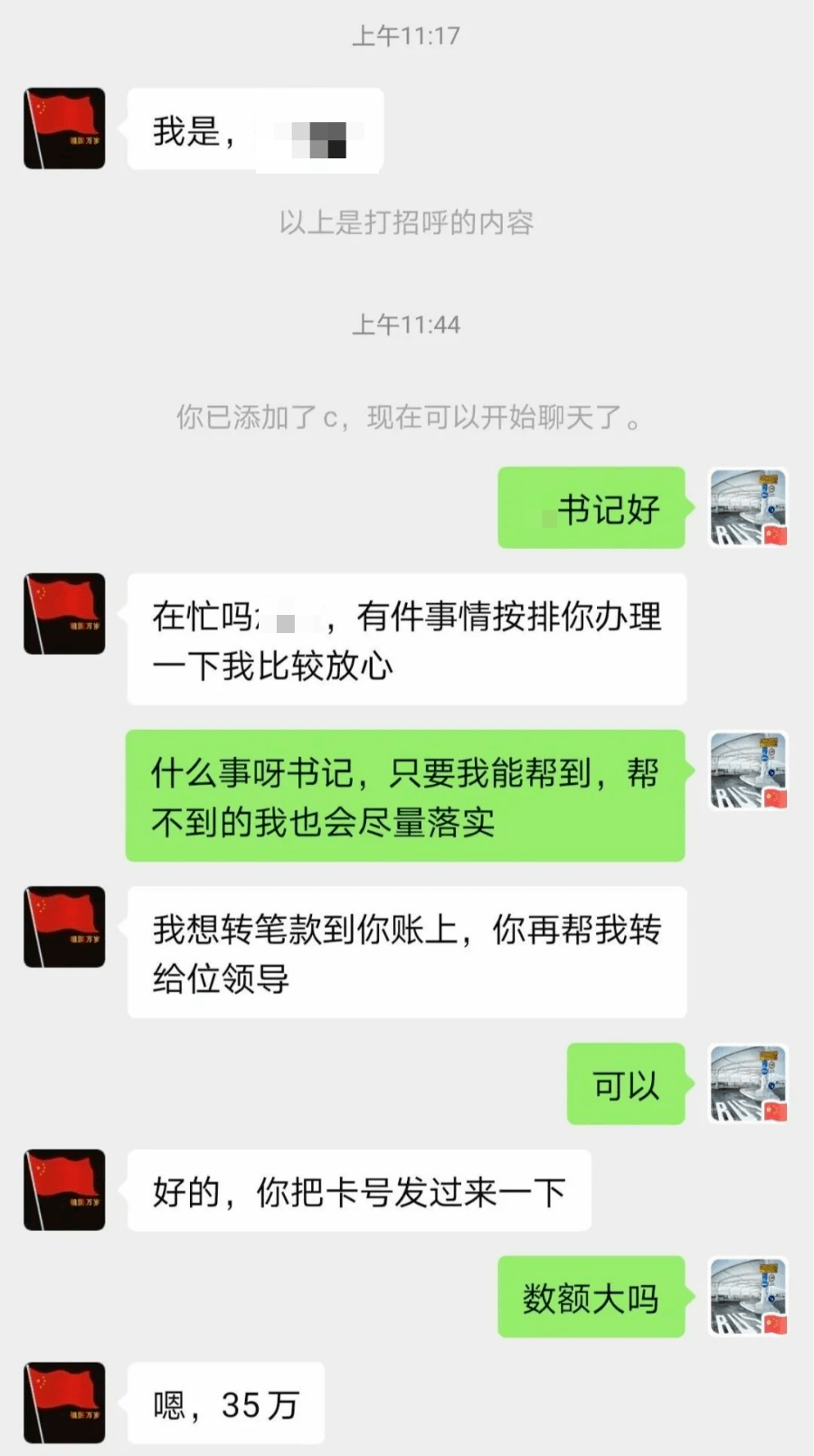This screenshot has height=1456, width=814.
Task: Open the red flag avatar beside the first message
Action: 63,127
